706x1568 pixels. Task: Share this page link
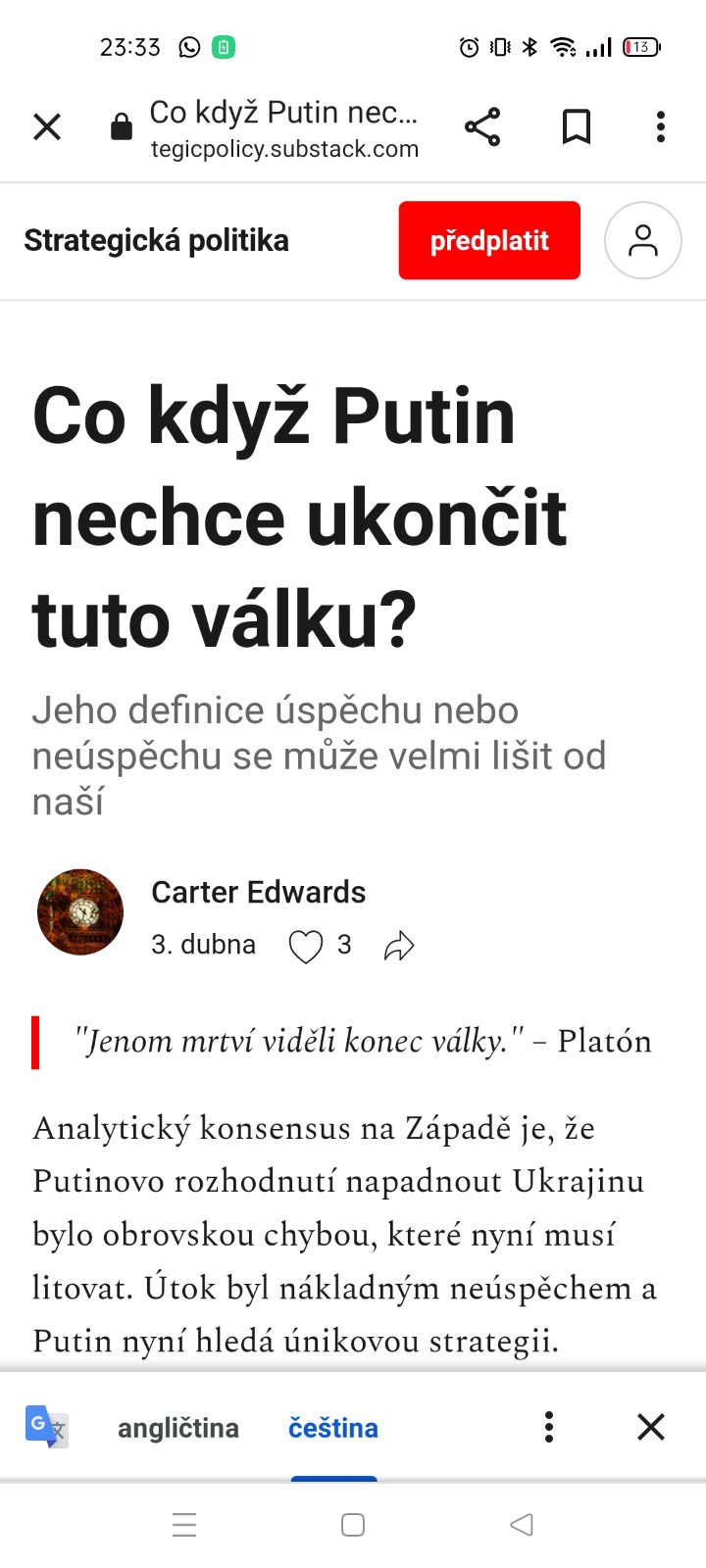coord(482,127)
